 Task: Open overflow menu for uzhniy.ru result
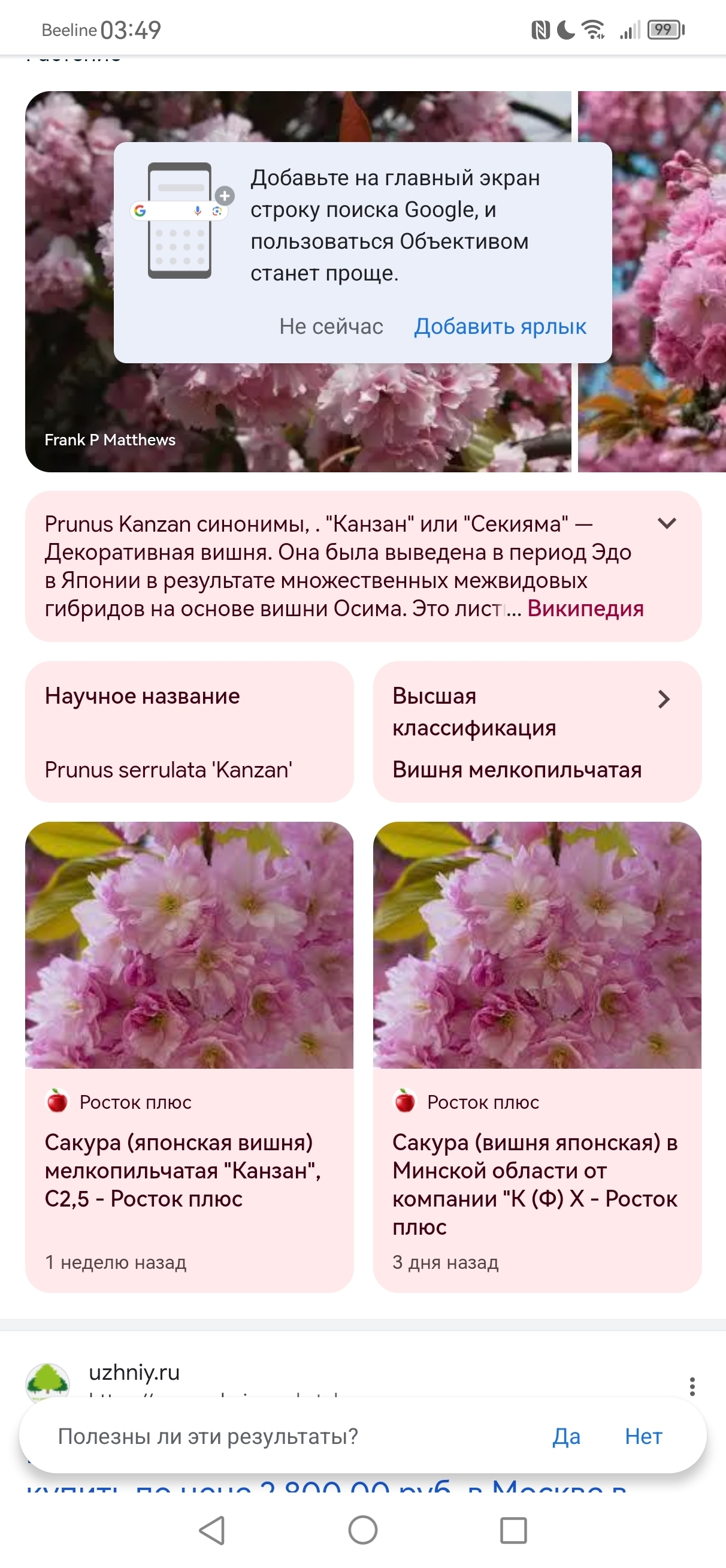(692, 1386)
